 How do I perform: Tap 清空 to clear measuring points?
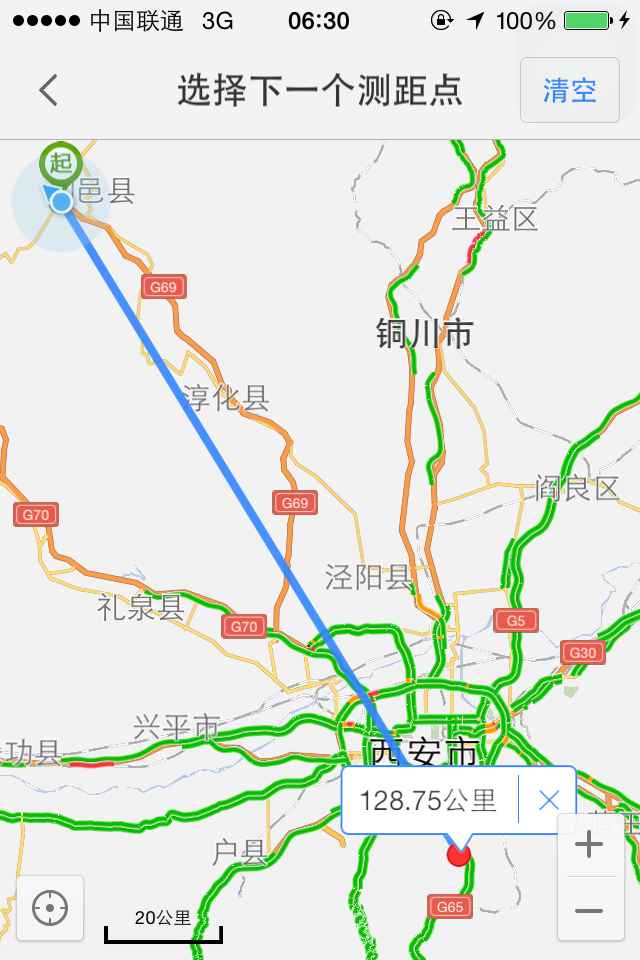pyautogui.click(x=570, y=90)
